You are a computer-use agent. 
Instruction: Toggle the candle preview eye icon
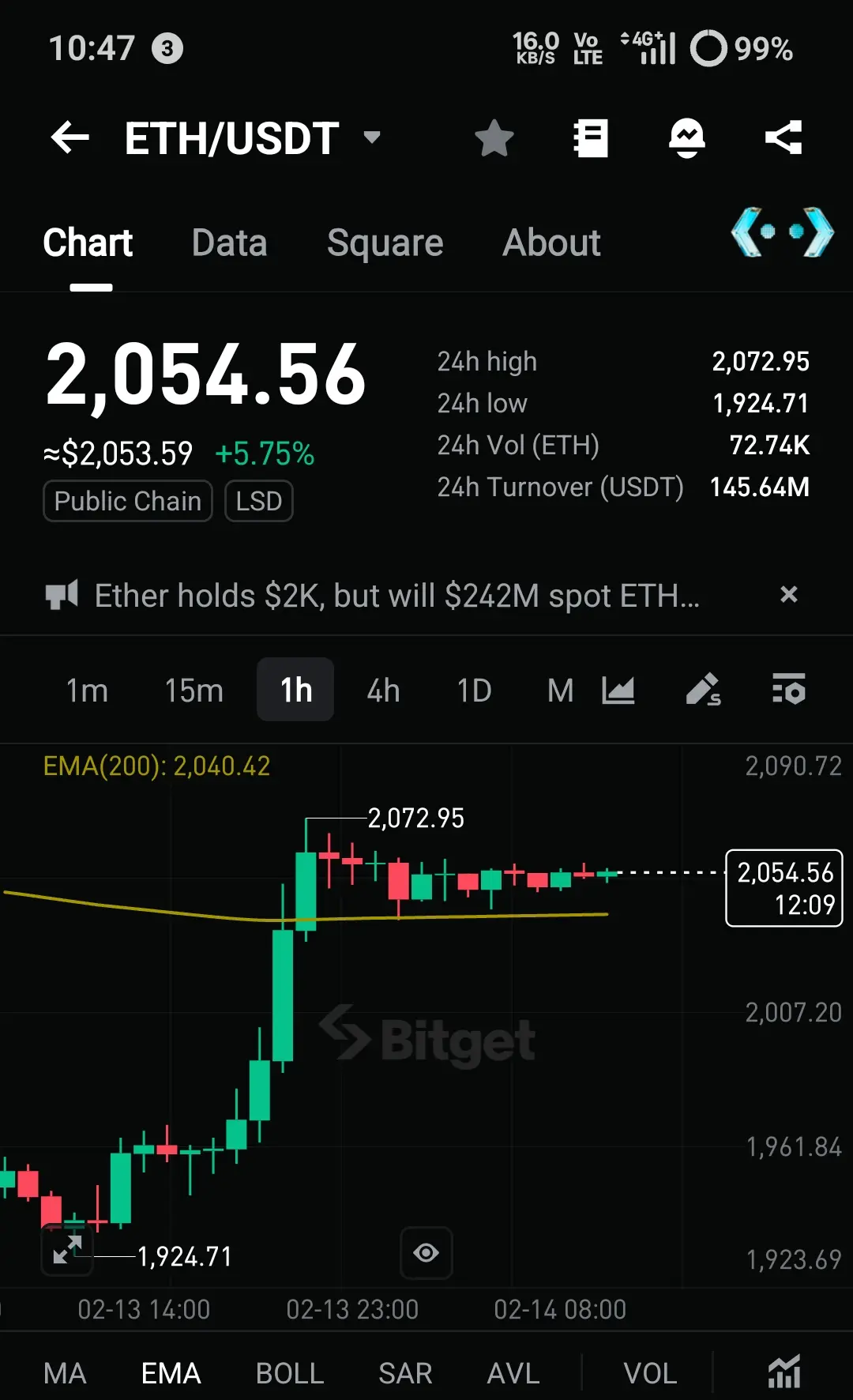[x=426, y=1253]
